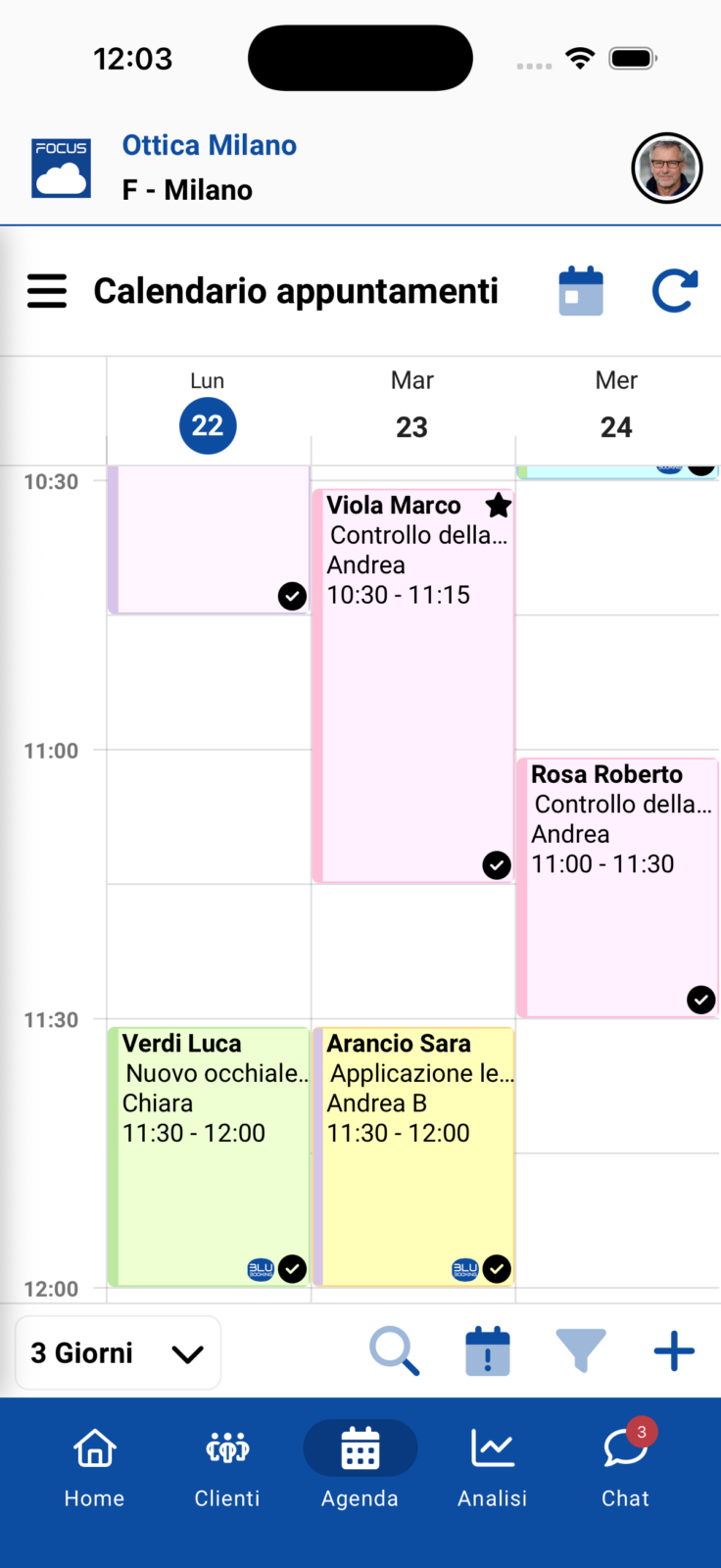Click the Ottica Milano link
The width and height of the screenshot is (721, 1568).
click(209, 145)
